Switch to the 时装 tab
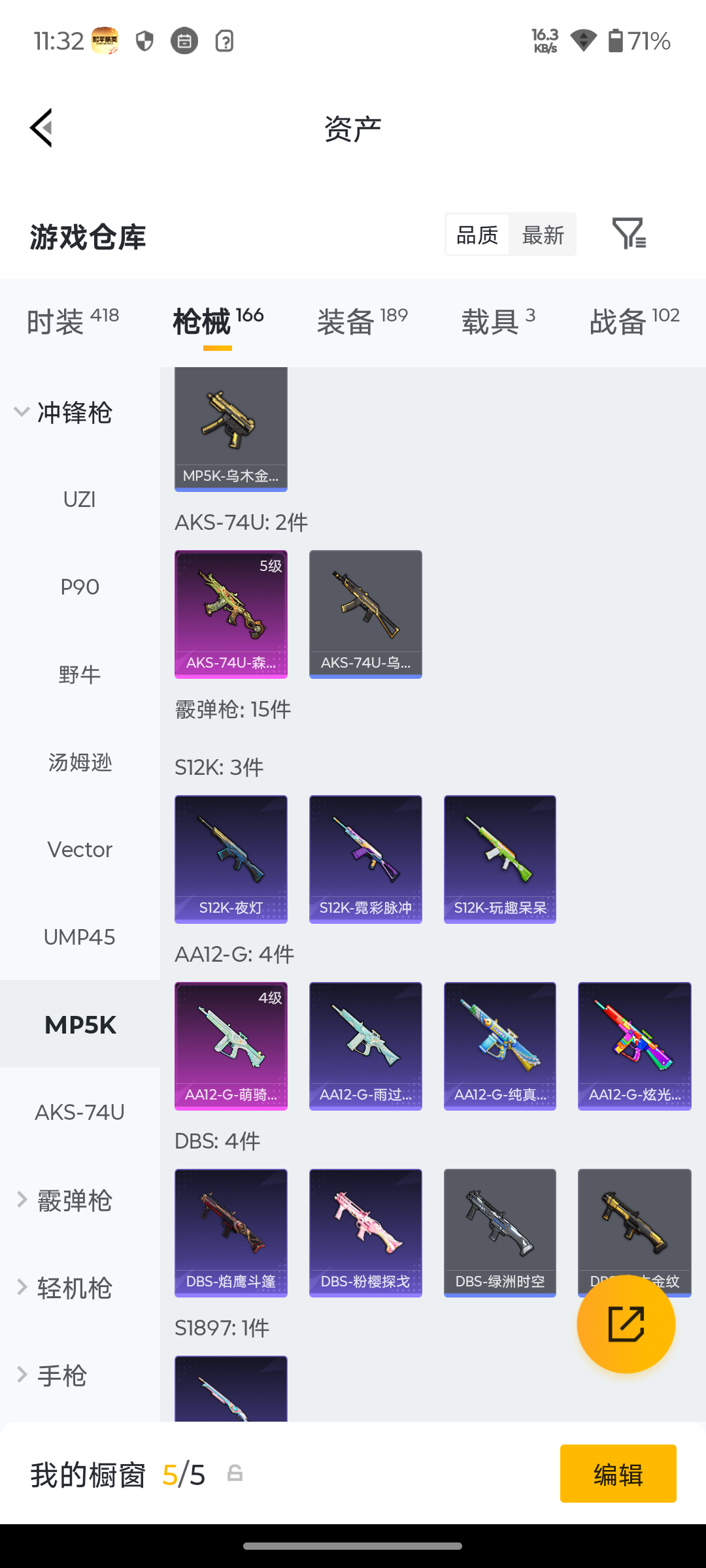 pyautogui.click(x=73, y=321)
